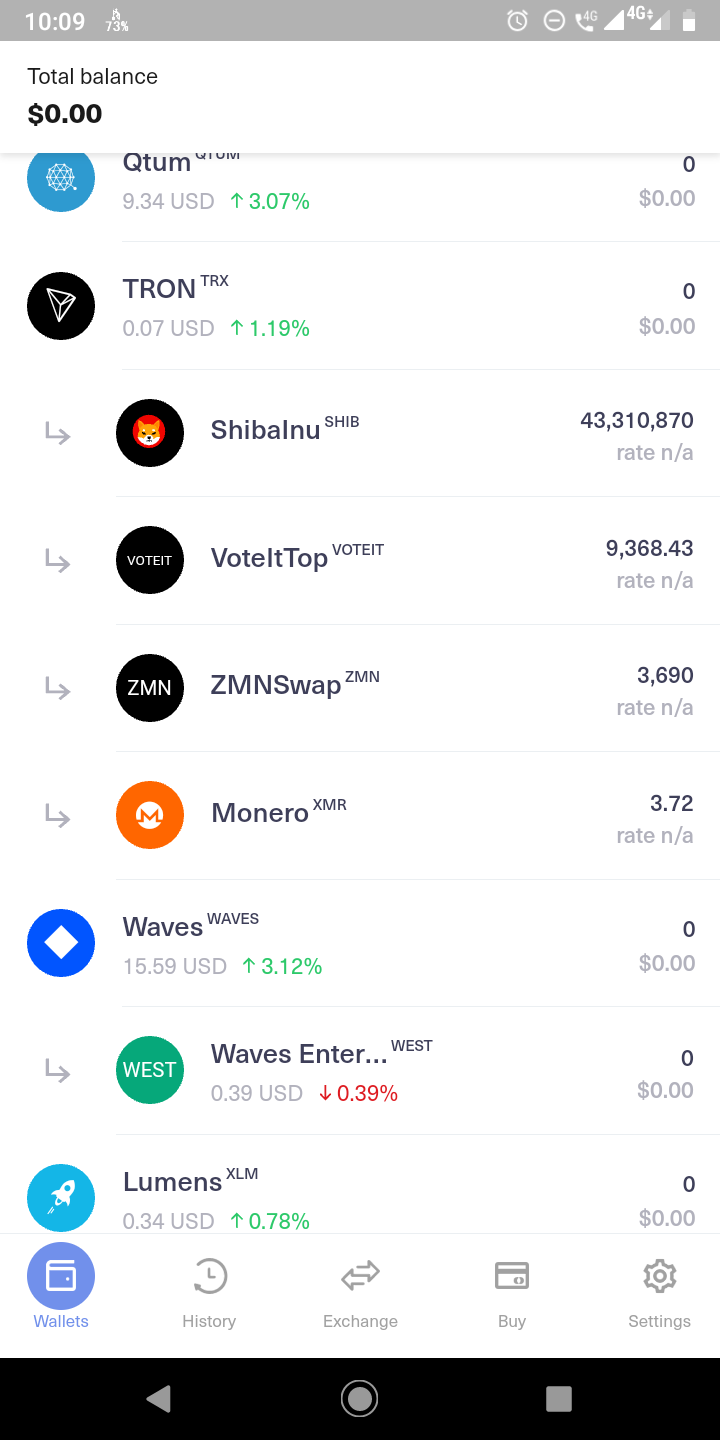Image resolution: width=720 pixels, height=1440 pixels.
Task: Tap the system back button
Action: 158,1398
